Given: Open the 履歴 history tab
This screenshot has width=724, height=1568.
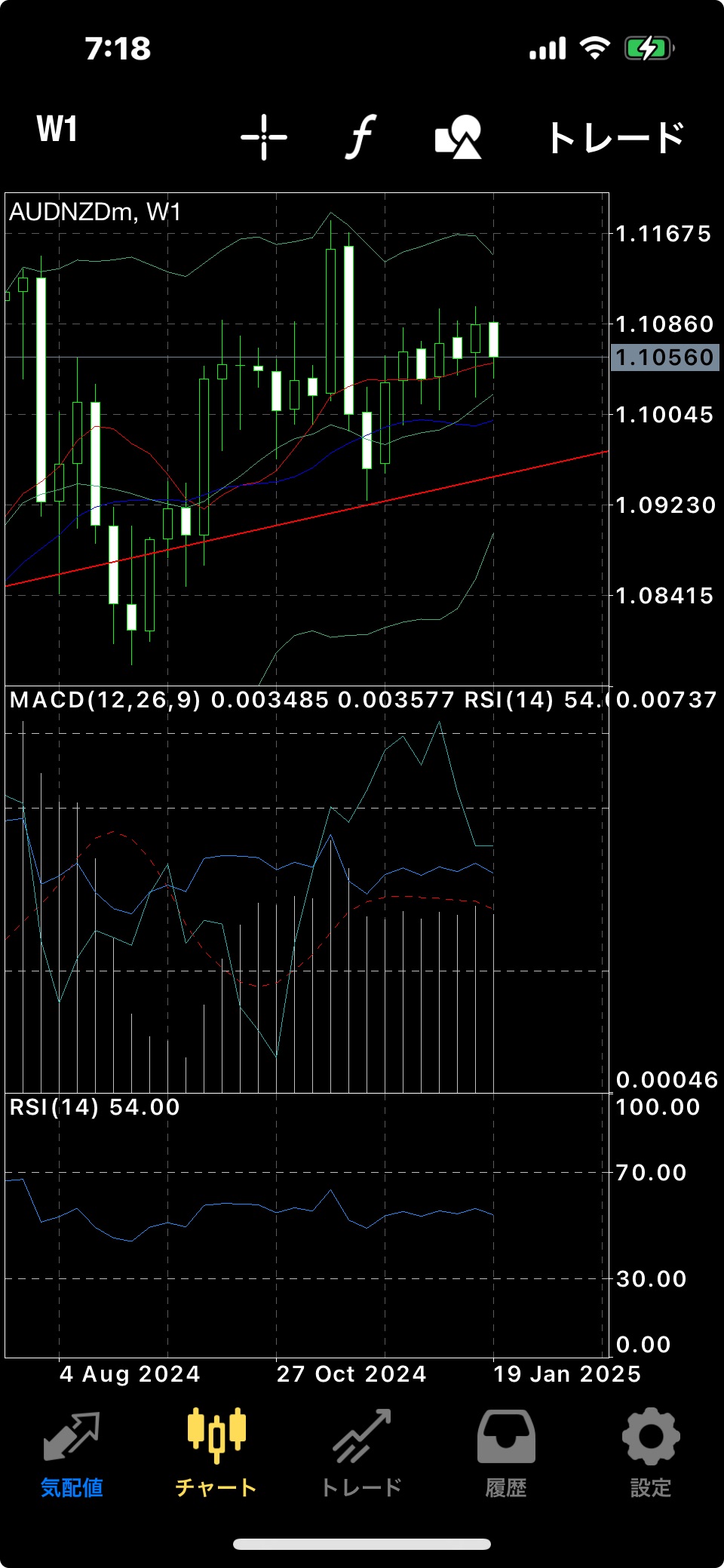Looking at the screenshot, I should tap(506, 1455).
